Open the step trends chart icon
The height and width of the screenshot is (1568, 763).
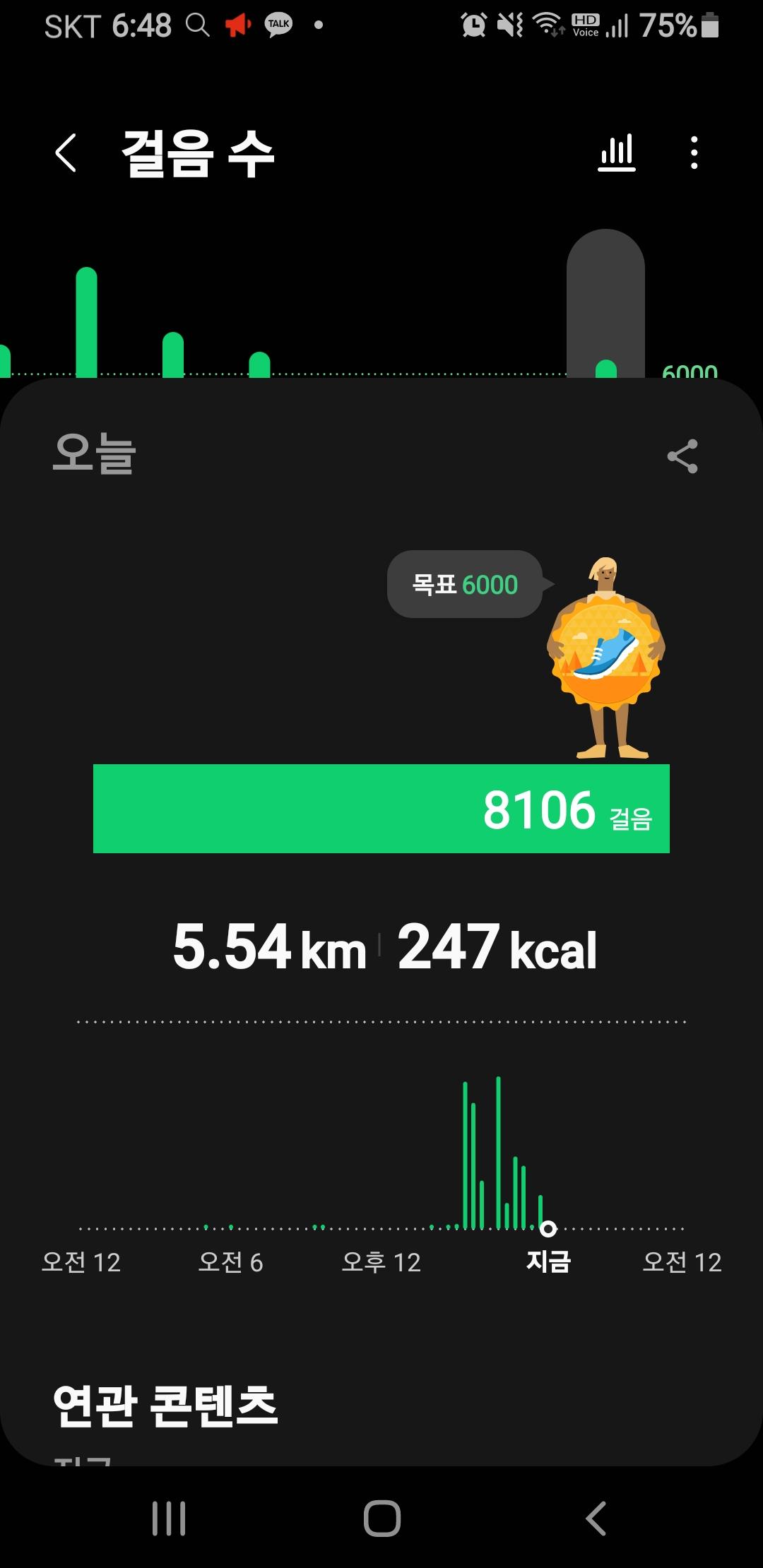pos(617,153)
